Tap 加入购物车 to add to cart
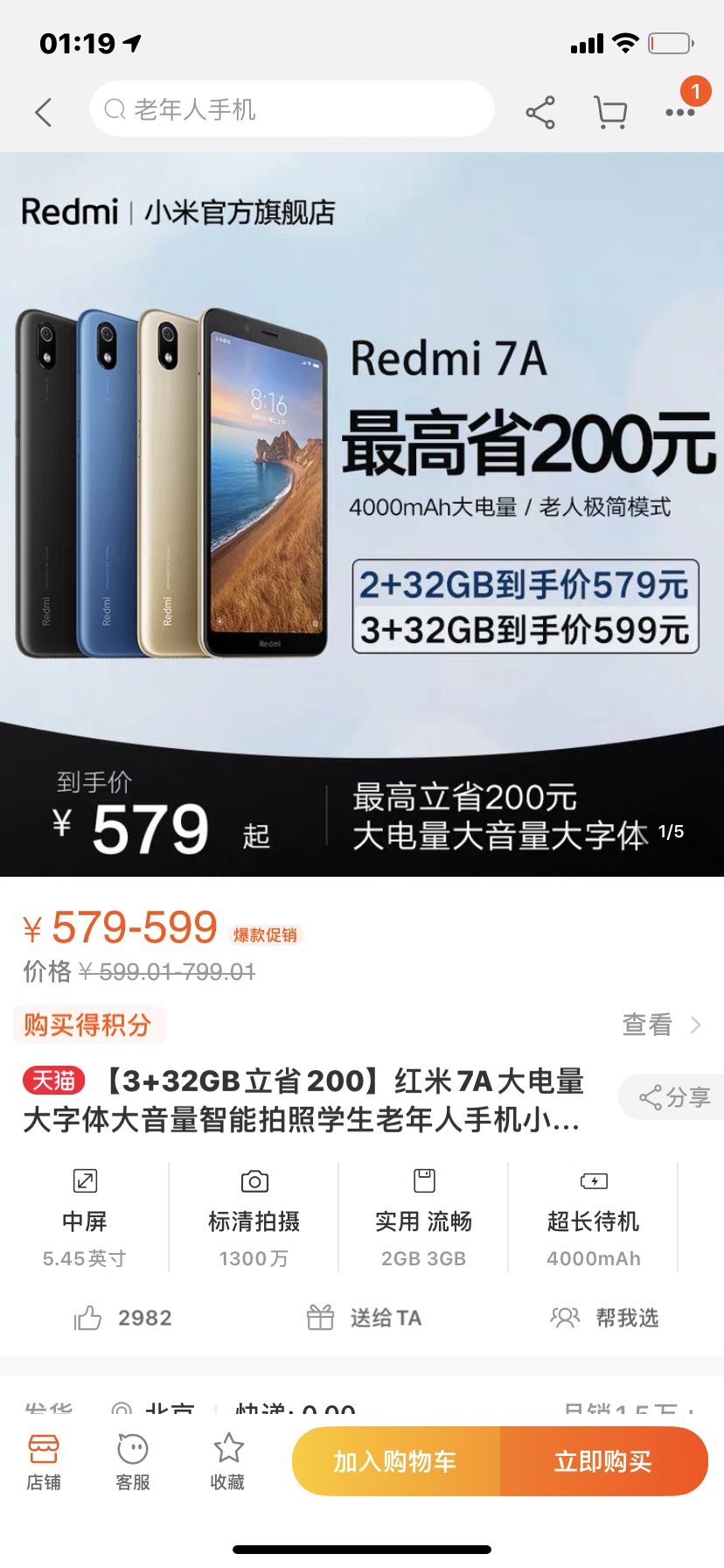Screen dimensions: 724x1568 [396, 1461]
